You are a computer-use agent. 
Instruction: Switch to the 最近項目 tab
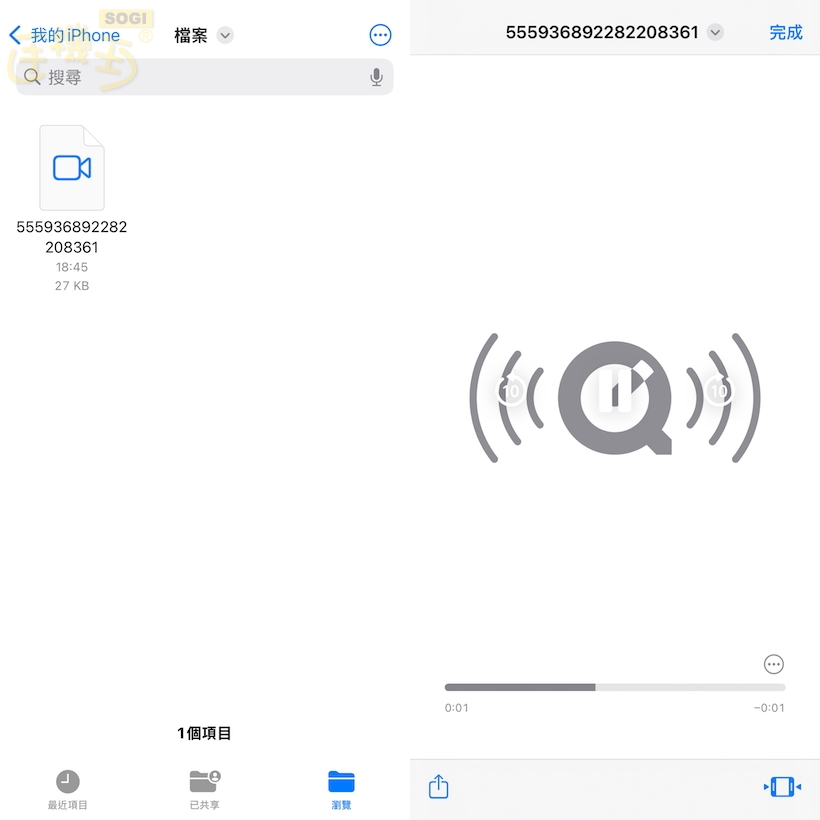(x=68, y=788)
